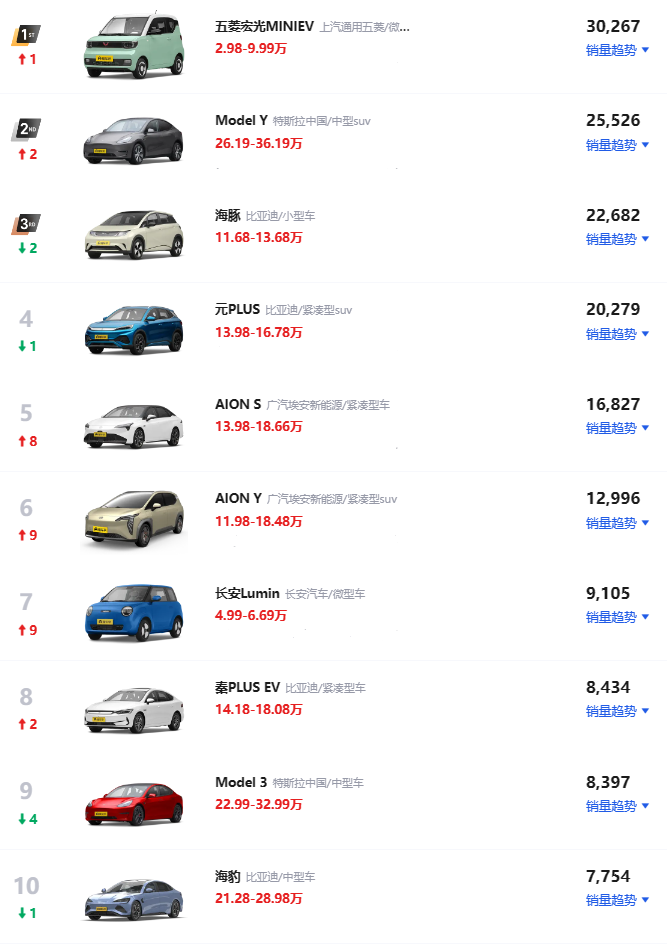Open 销量趋势 for Model 3
Image resolution: width=667 pixels, height=946 pixels.
pyautogui.click(x=617, y=806)
